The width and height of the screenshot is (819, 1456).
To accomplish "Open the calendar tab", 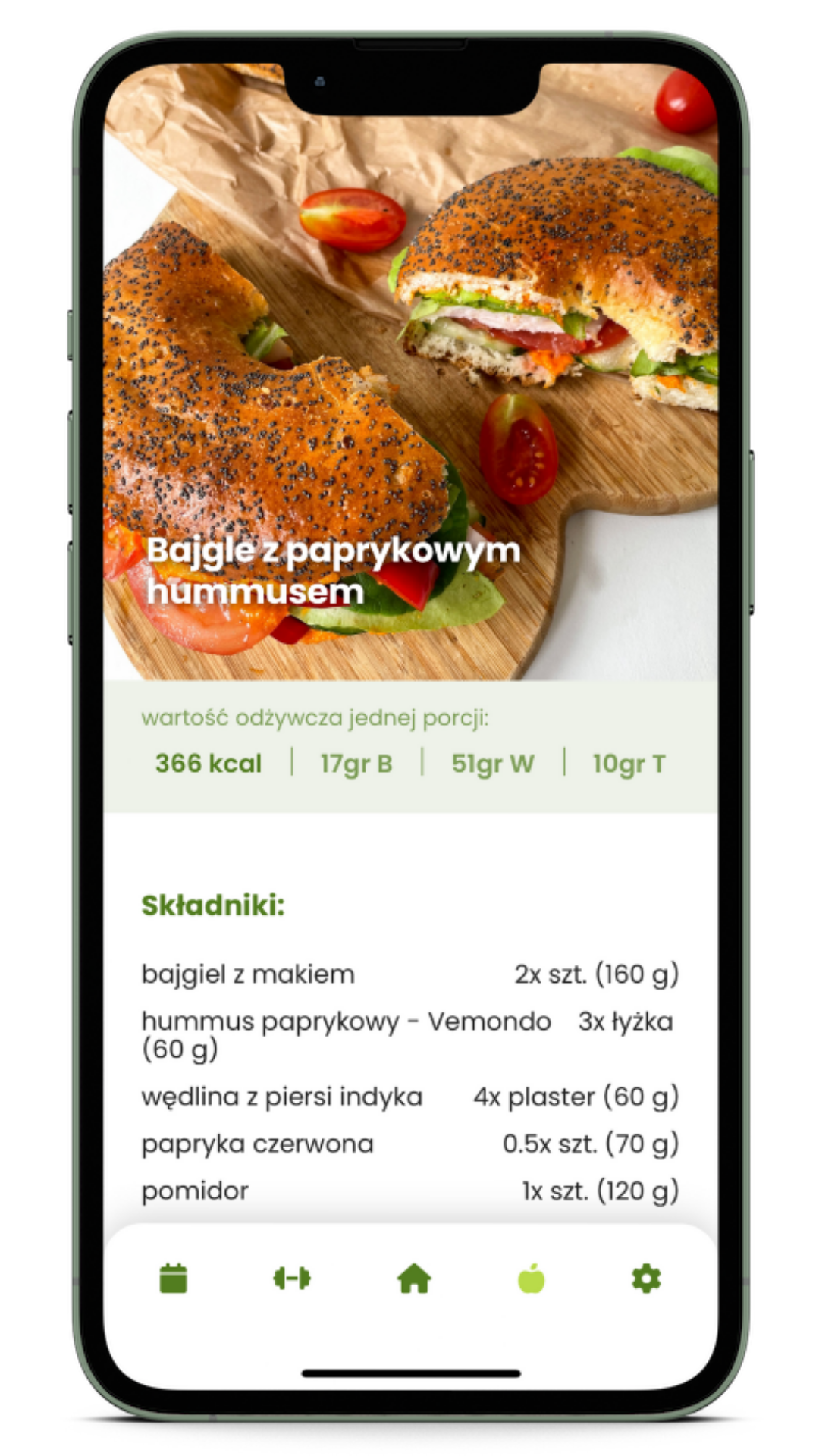I will [x=173, y=1279].
